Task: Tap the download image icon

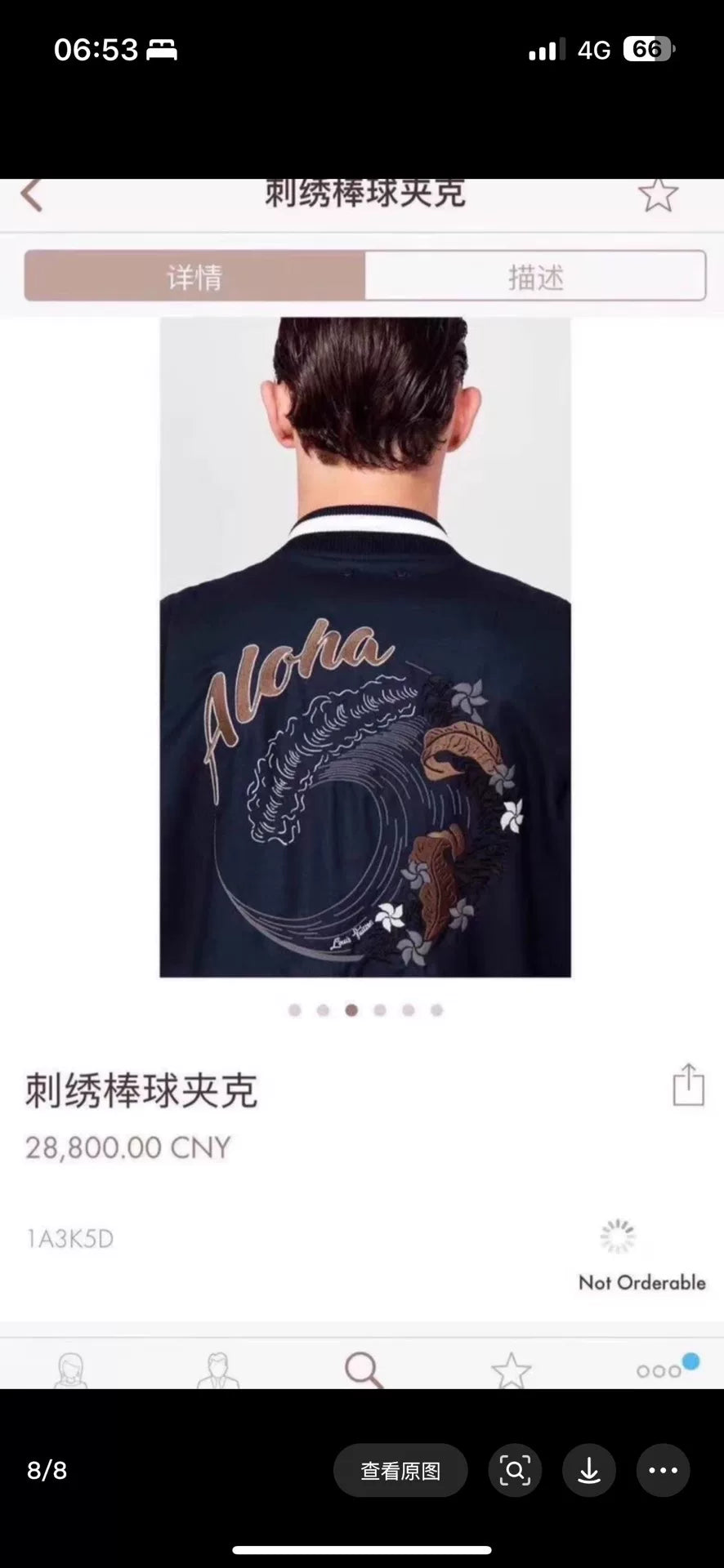Action: tap(589, 1470)
